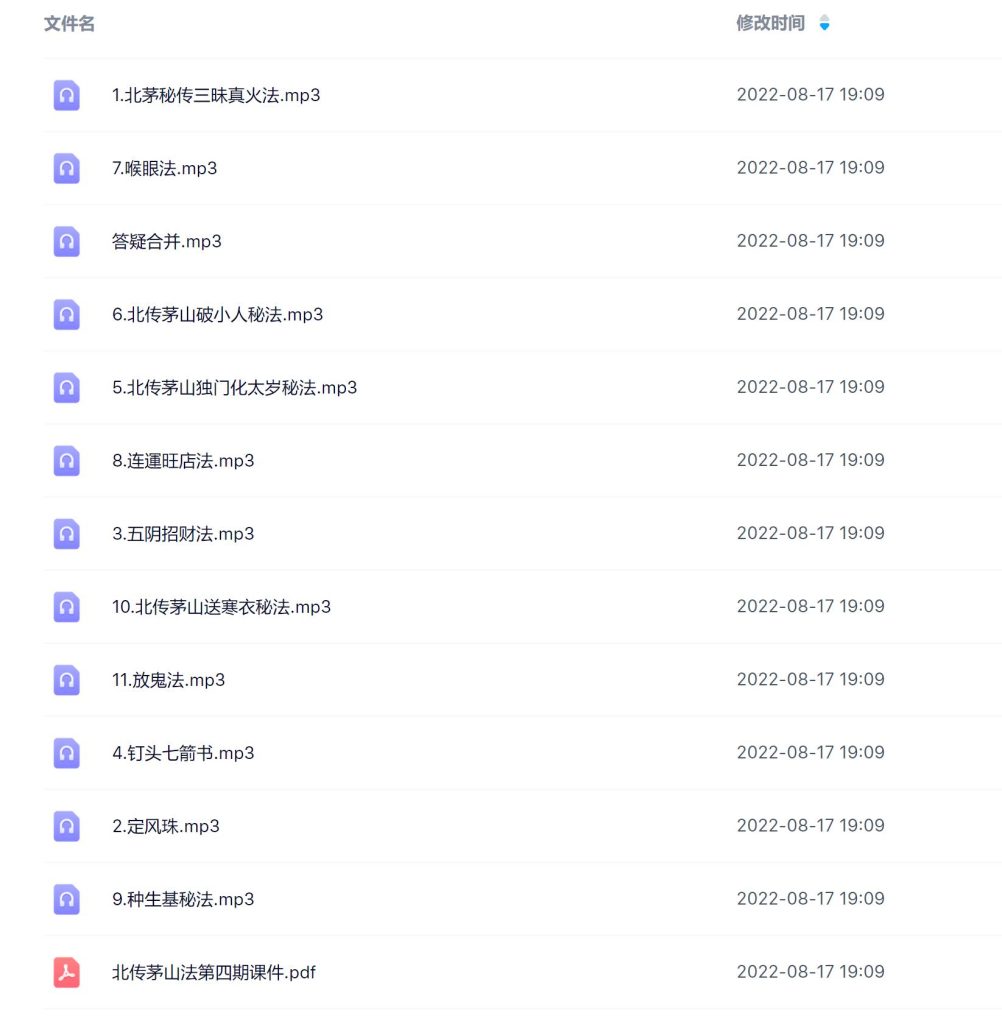Screen dimensions: 1002x1024
Task: Open 8.连運旺店法.mp3
Action: (x=183, y=460)
